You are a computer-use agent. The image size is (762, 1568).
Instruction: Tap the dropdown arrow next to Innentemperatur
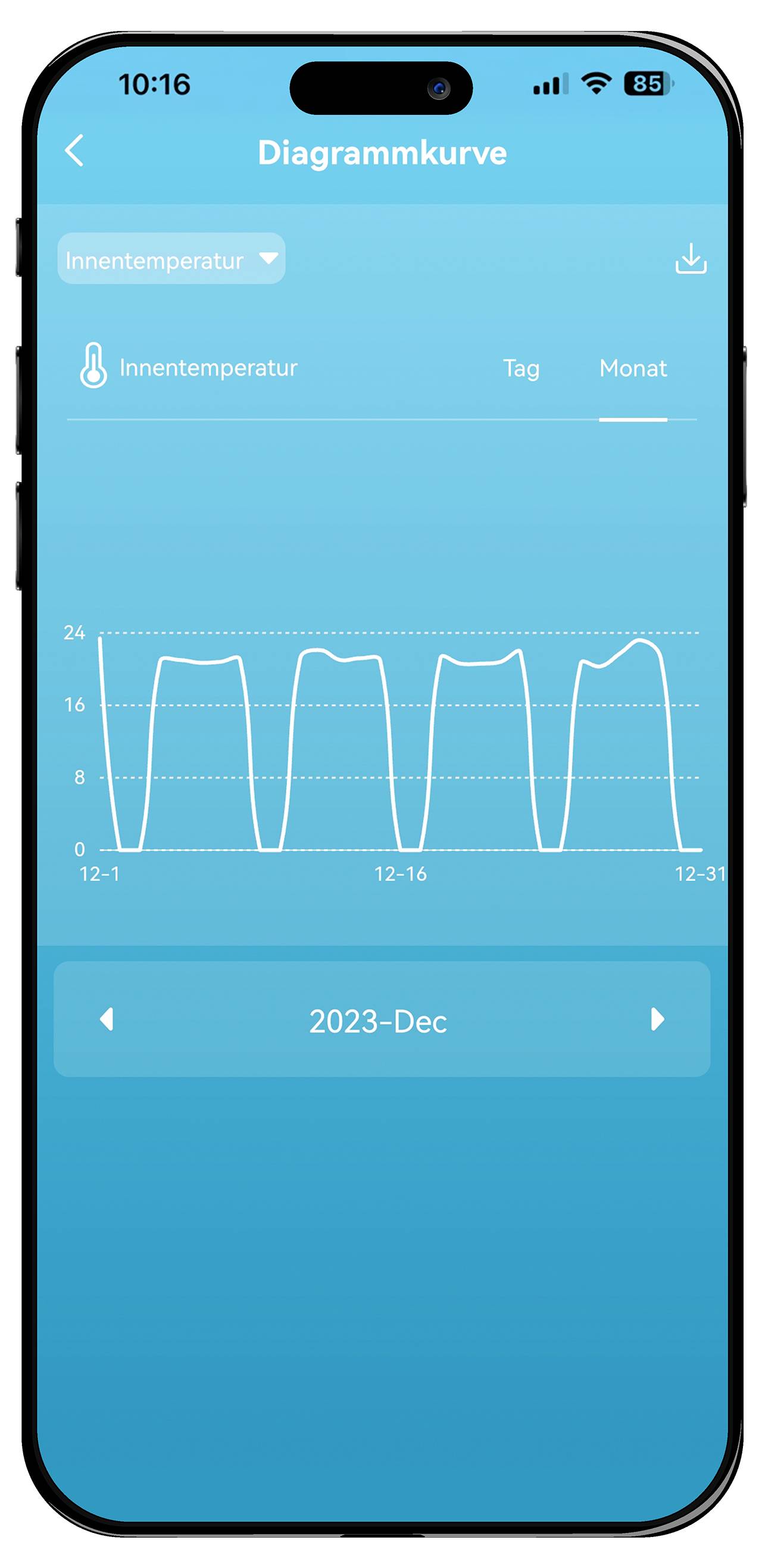268,260
